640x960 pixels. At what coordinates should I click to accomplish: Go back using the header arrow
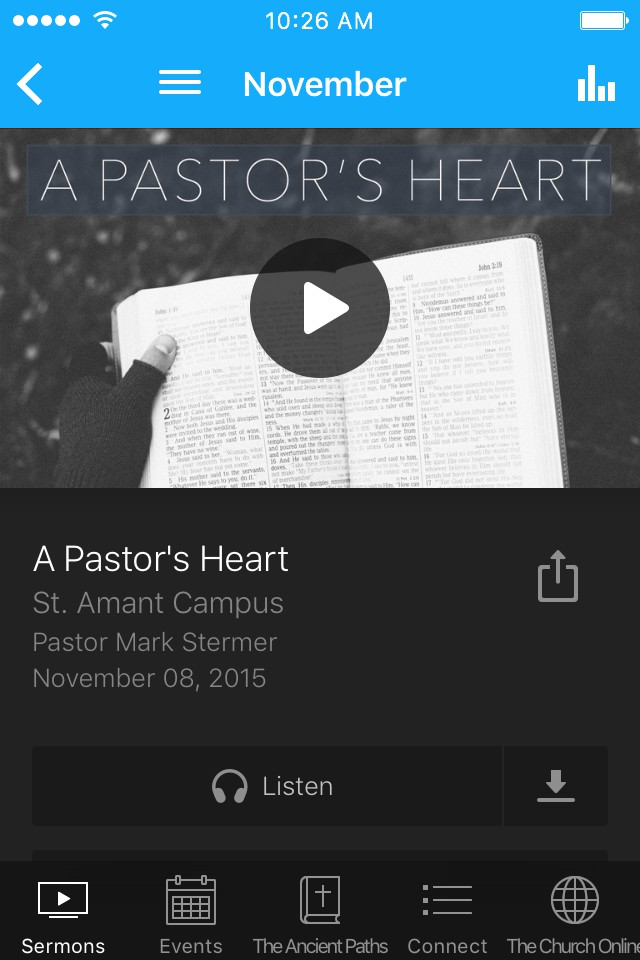click(x=29, y=84)
